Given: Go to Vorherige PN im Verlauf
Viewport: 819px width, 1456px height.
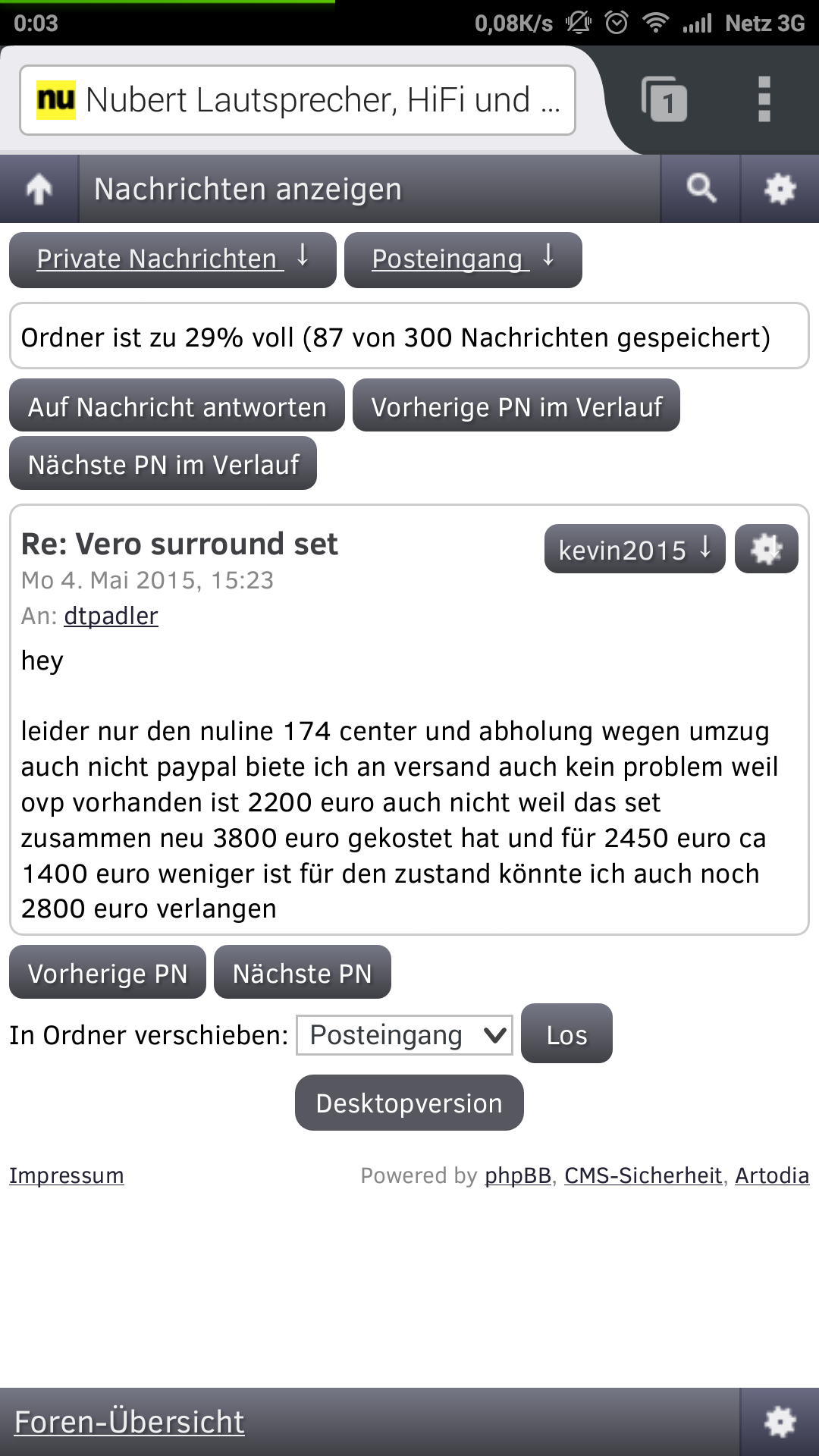Looking at the screenshot, I should (516, 406).
